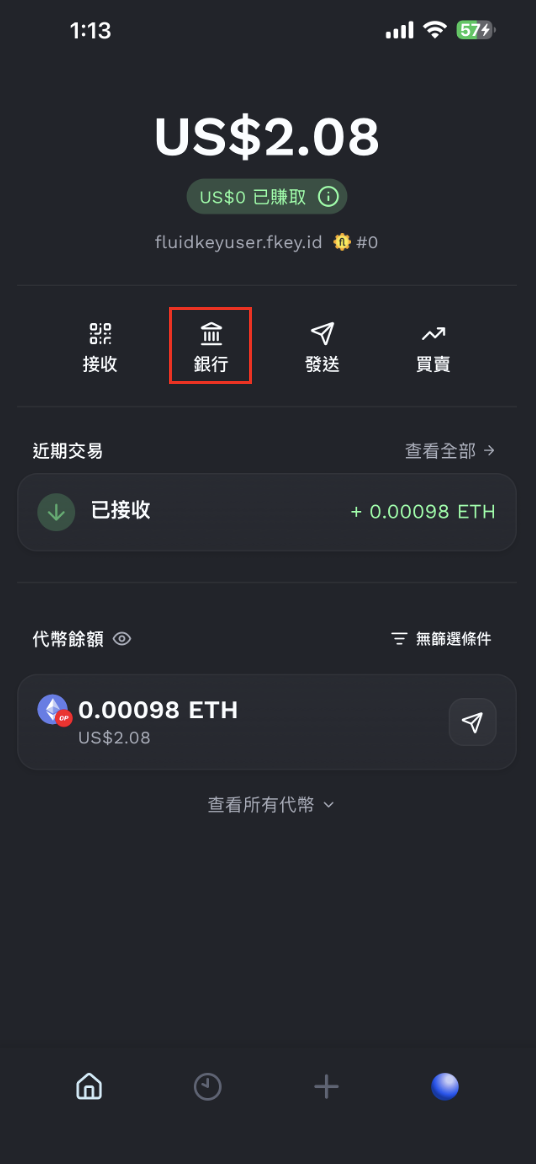
Task: Expand 查看所有代幣 to see all tokens
Action: pos(271,805)
